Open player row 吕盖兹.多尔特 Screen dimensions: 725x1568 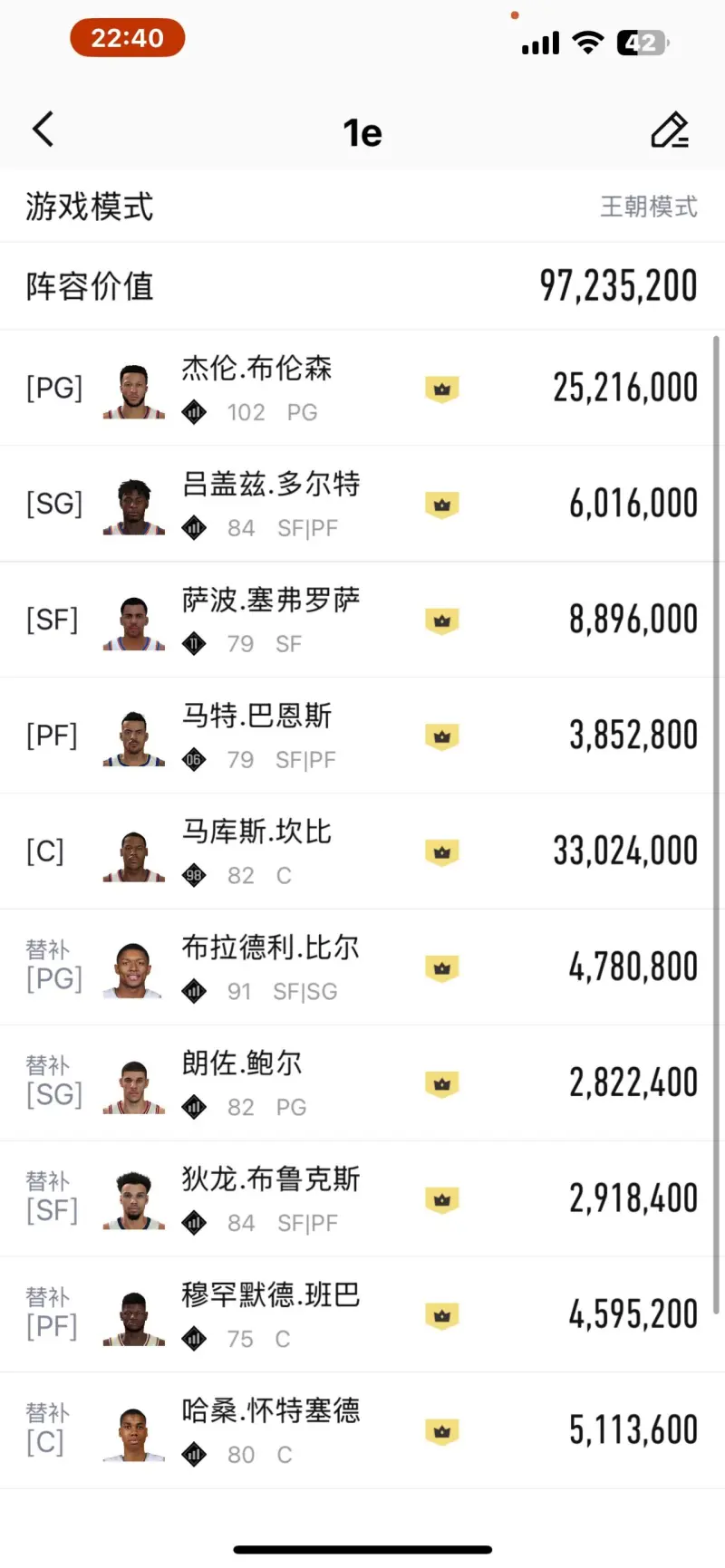(x=361, y=504)
